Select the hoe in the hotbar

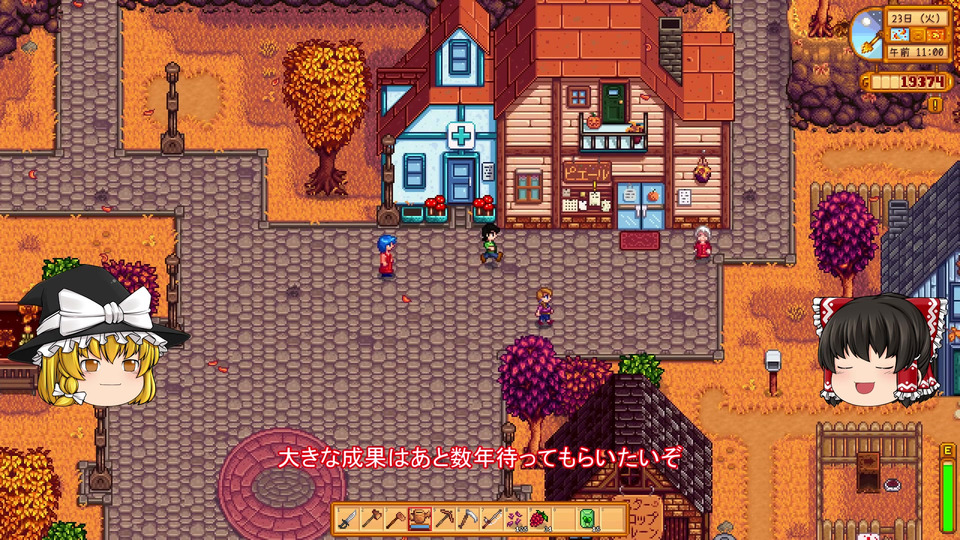click(396, 519)
